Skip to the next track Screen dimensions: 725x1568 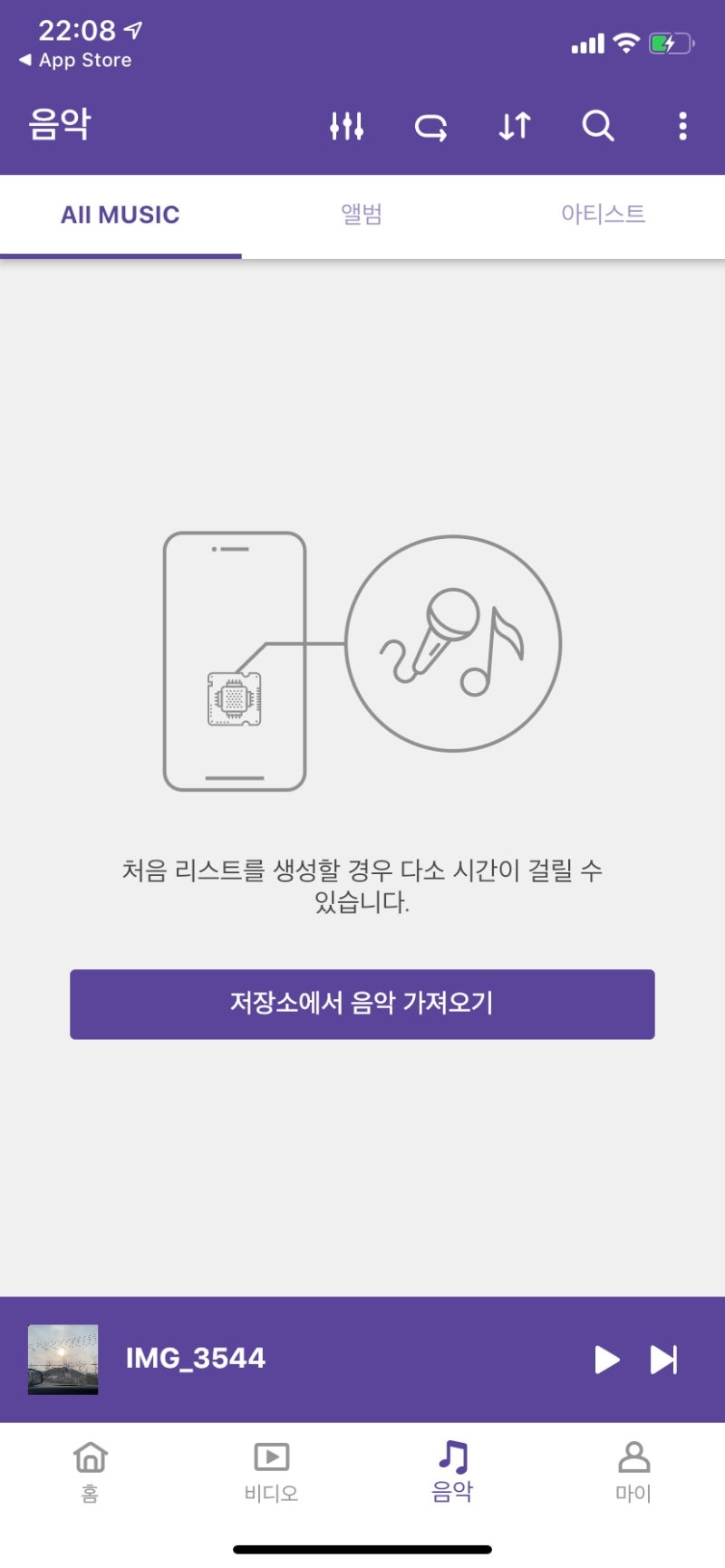[663, 1359]
